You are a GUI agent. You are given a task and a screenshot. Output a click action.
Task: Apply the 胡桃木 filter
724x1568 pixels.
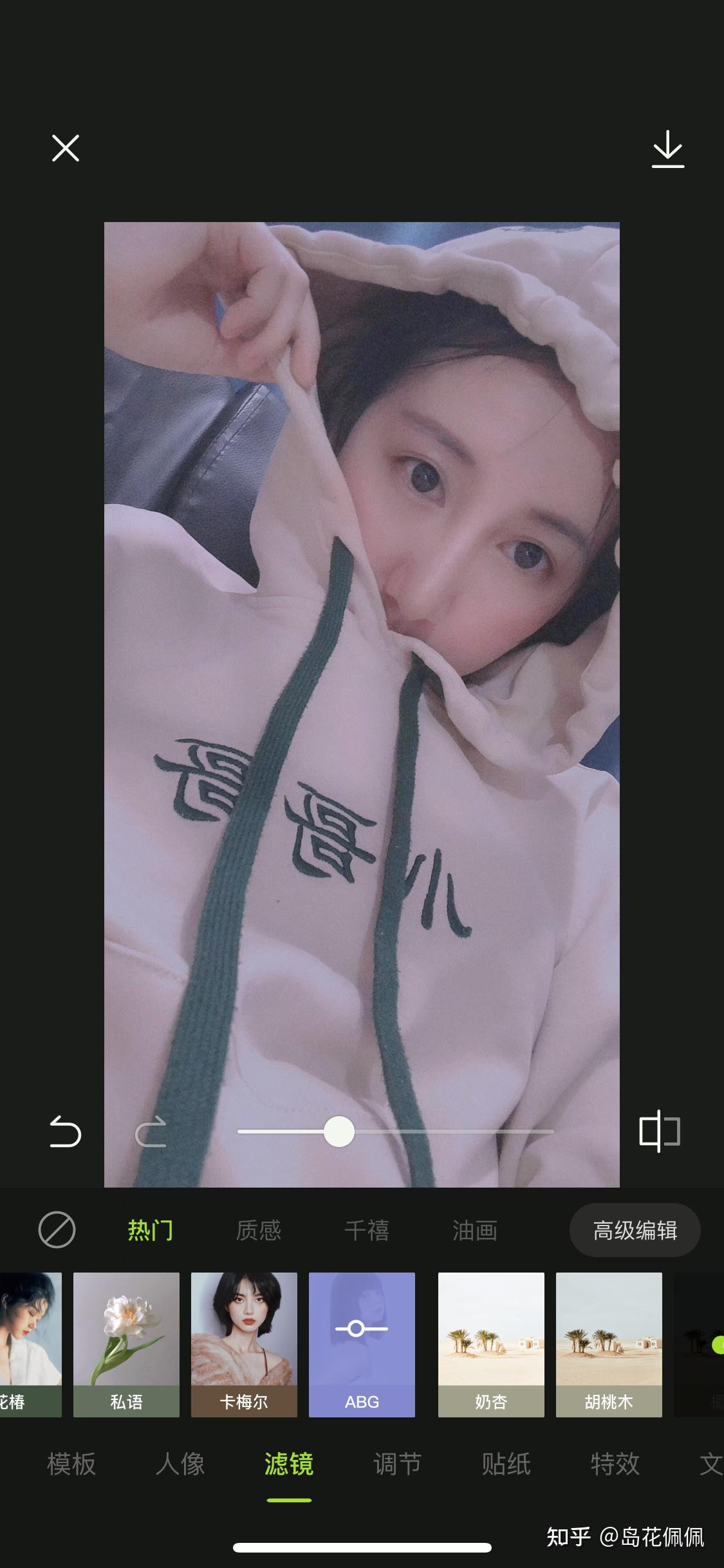tap(609, 1344)
